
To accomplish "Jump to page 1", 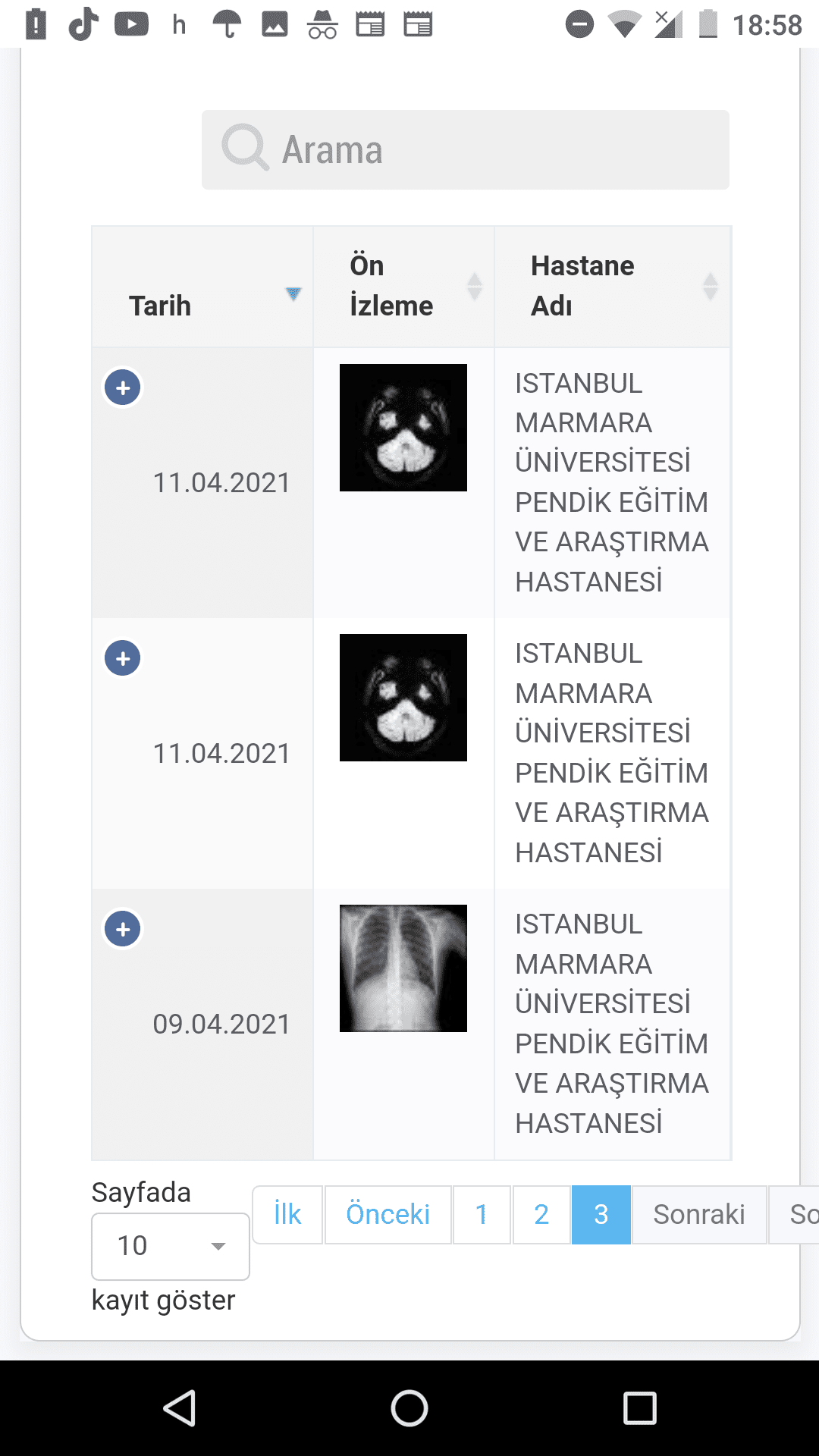I will point(482,1215).
